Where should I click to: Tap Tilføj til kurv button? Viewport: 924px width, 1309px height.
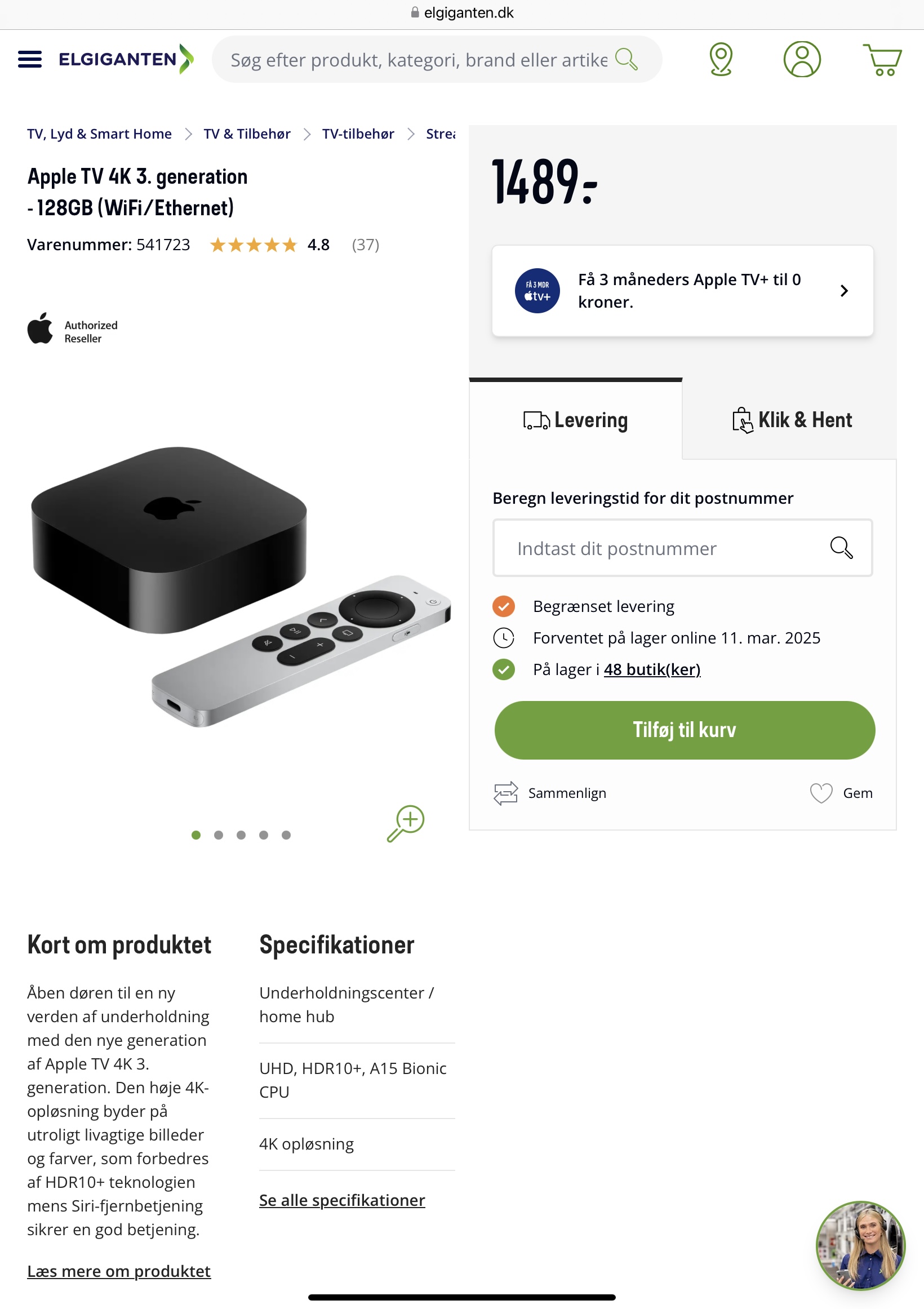pyautogui.click(x=684, y=730)
